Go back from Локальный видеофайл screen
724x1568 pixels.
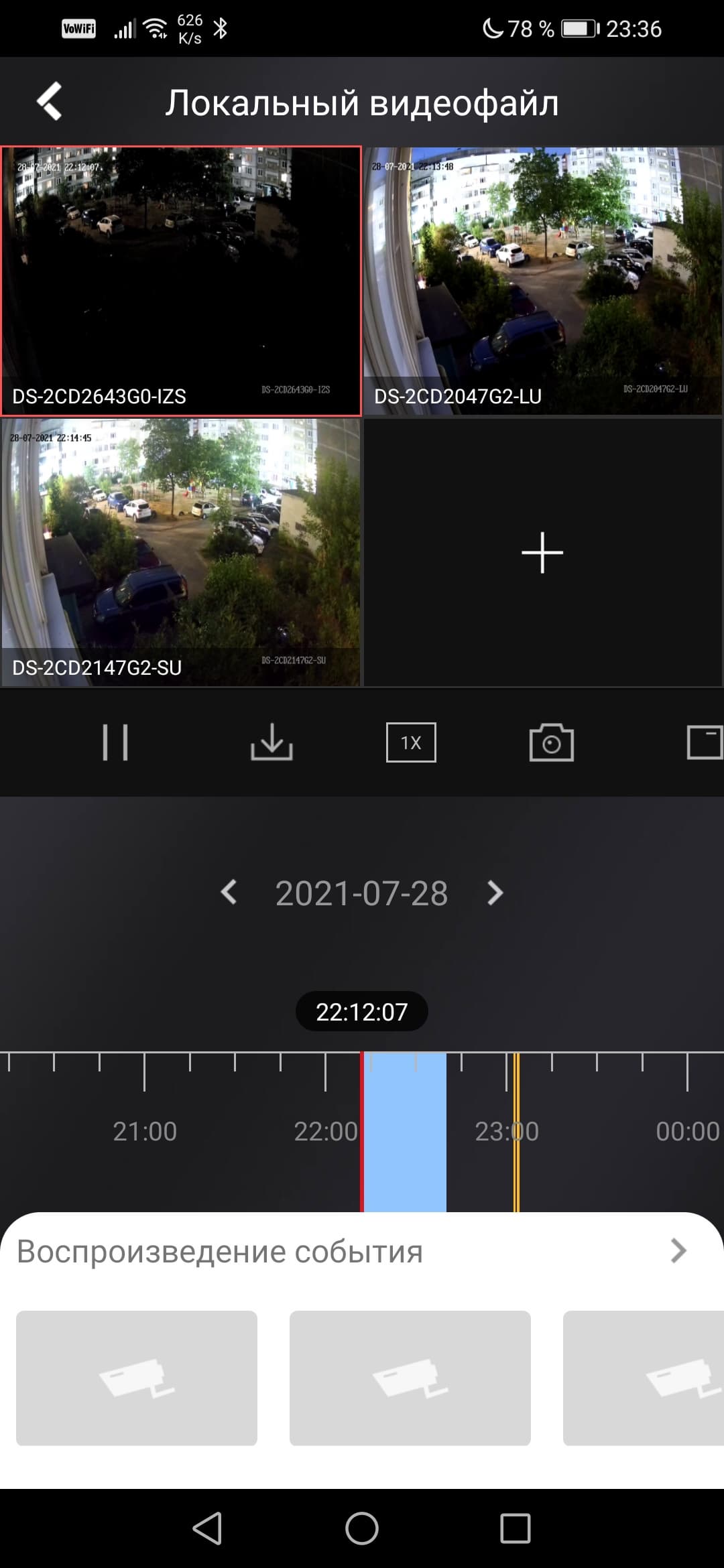(x=50, y=102)
